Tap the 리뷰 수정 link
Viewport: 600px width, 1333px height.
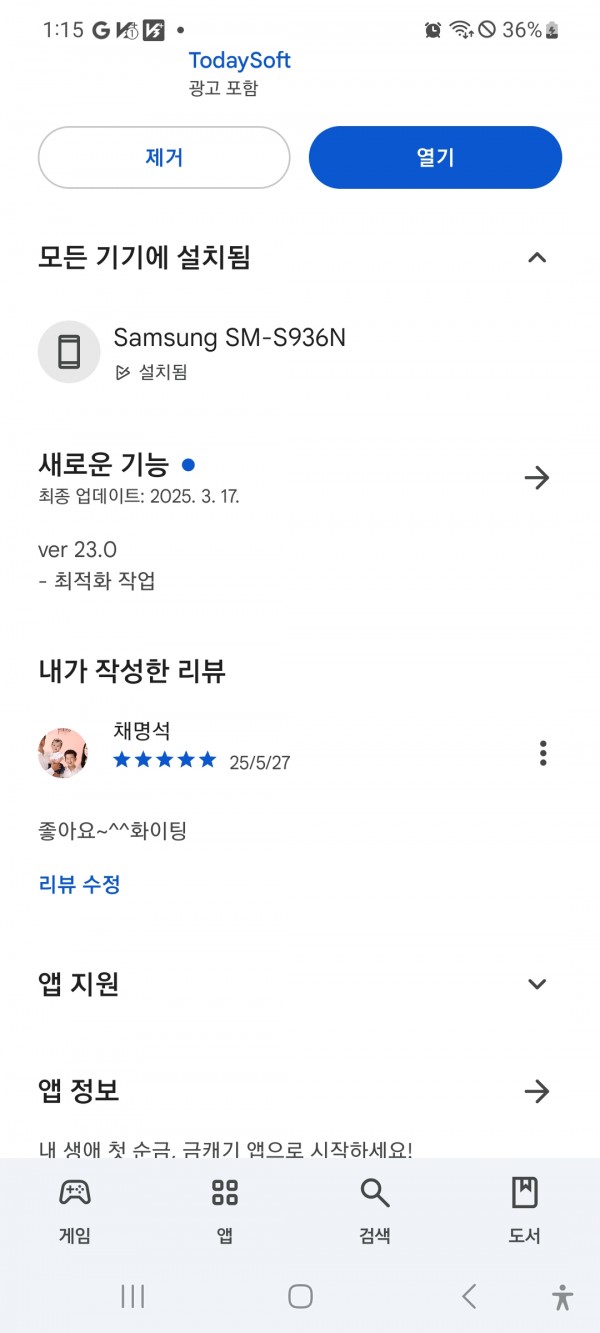click(x=79, y=884)
